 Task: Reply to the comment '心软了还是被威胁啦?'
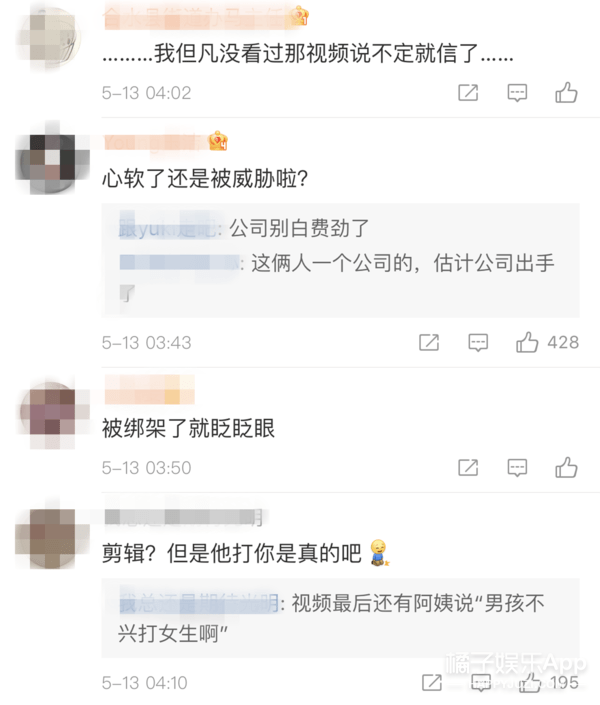(x=478, y=342)
